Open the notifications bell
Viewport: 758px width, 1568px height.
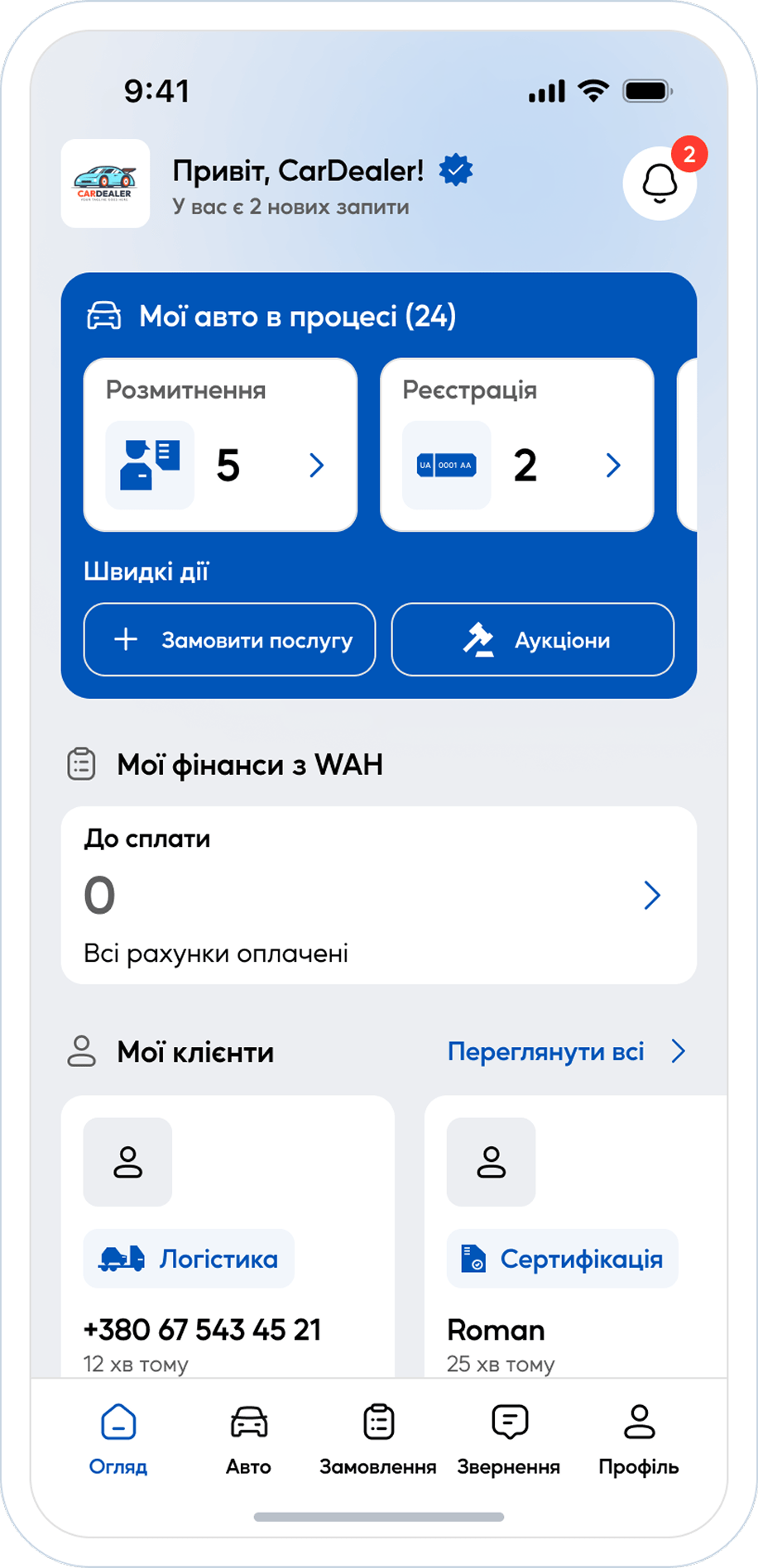660,184
